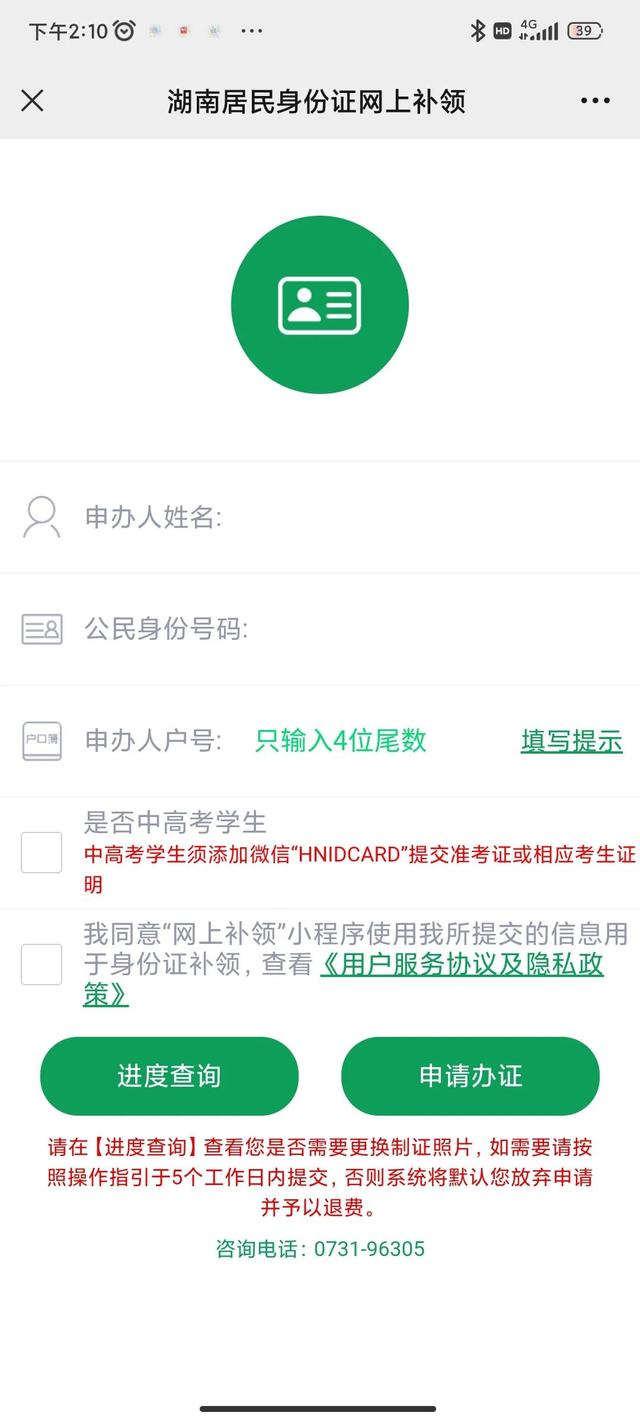Tap the 申请办证 button
The height and width of the screenshot is (1422, 640).
470,1076
